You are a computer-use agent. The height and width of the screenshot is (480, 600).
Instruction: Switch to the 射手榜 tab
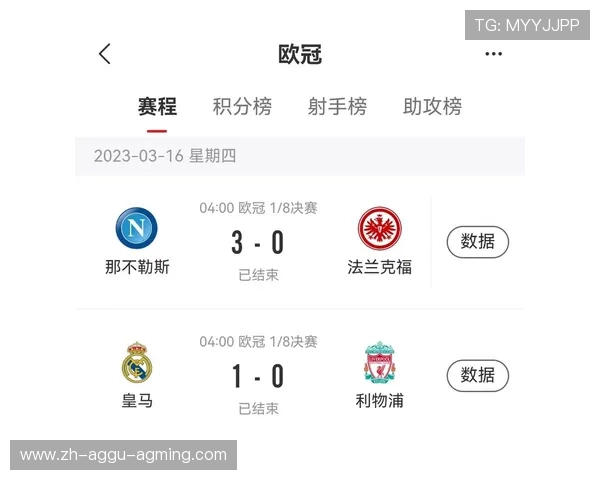coord(337,107)
